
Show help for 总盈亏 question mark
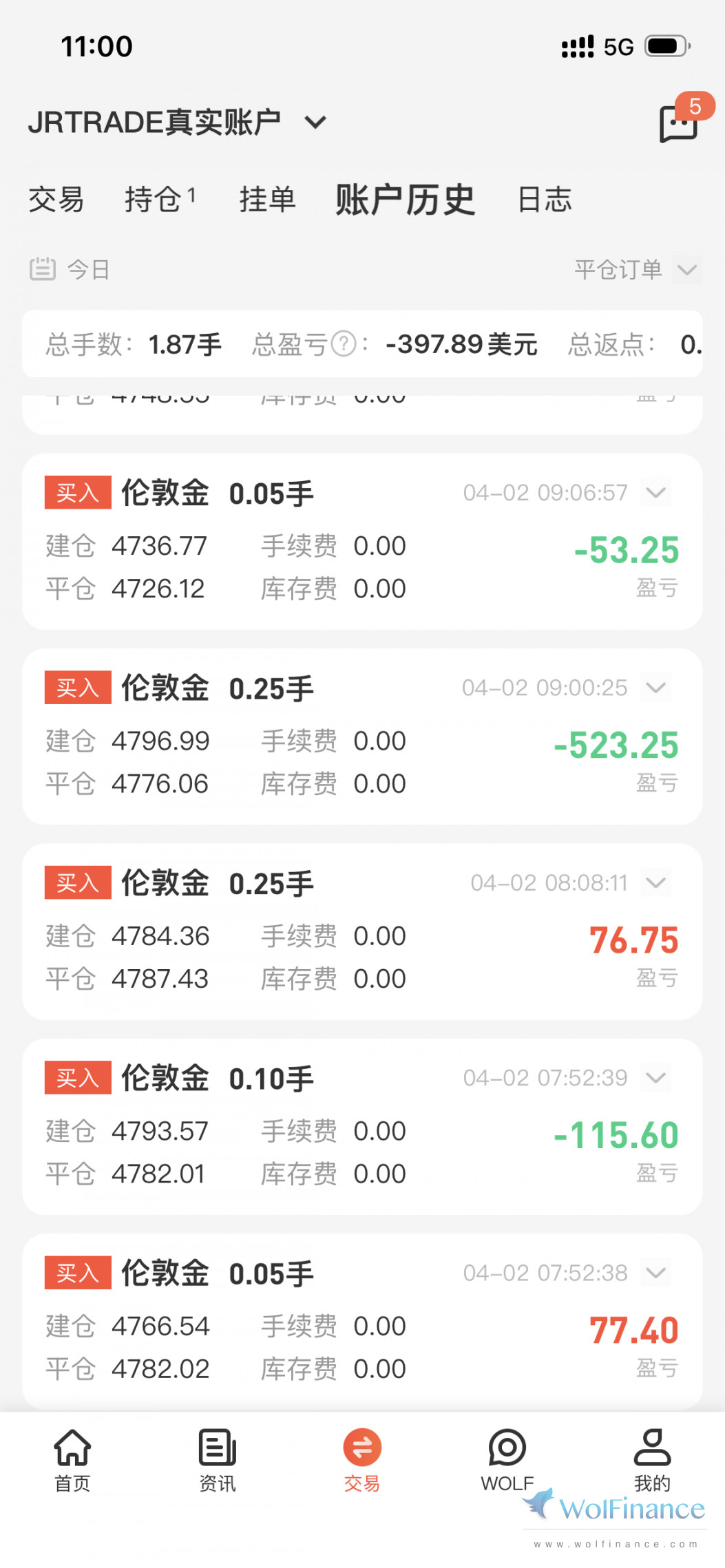coord(344,343)
